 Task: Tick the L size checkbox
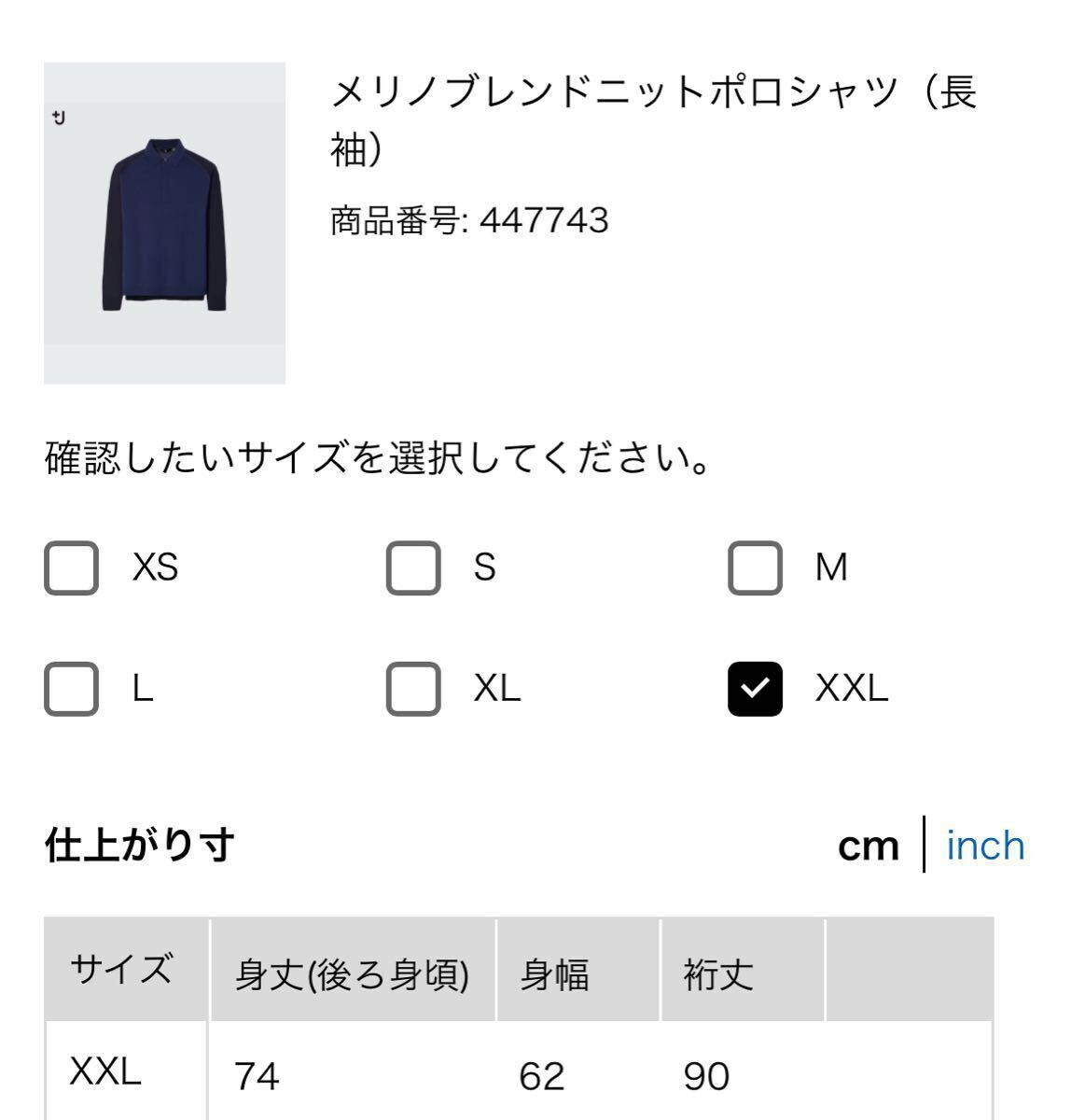click(x=71, y=689)
